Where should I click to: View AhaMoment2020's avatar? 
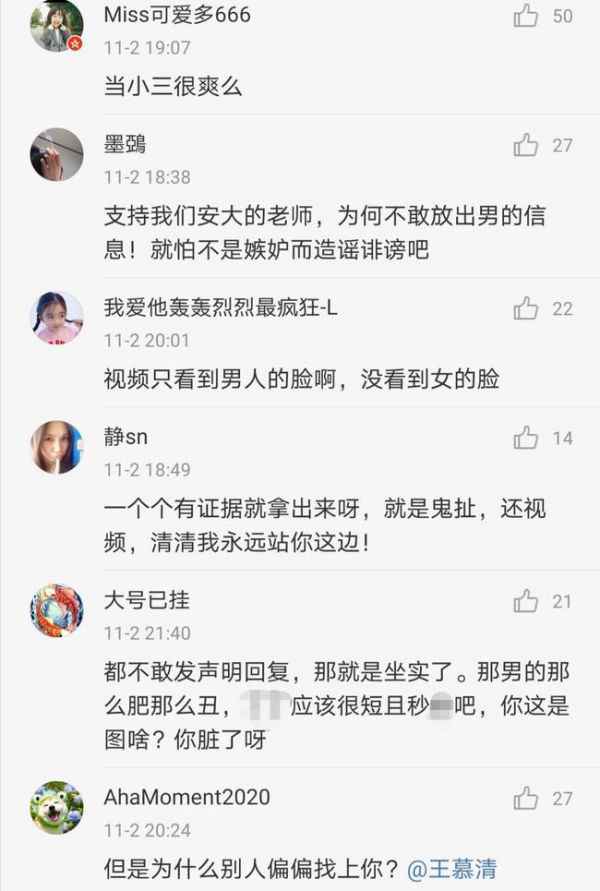(x=57, y=808)
